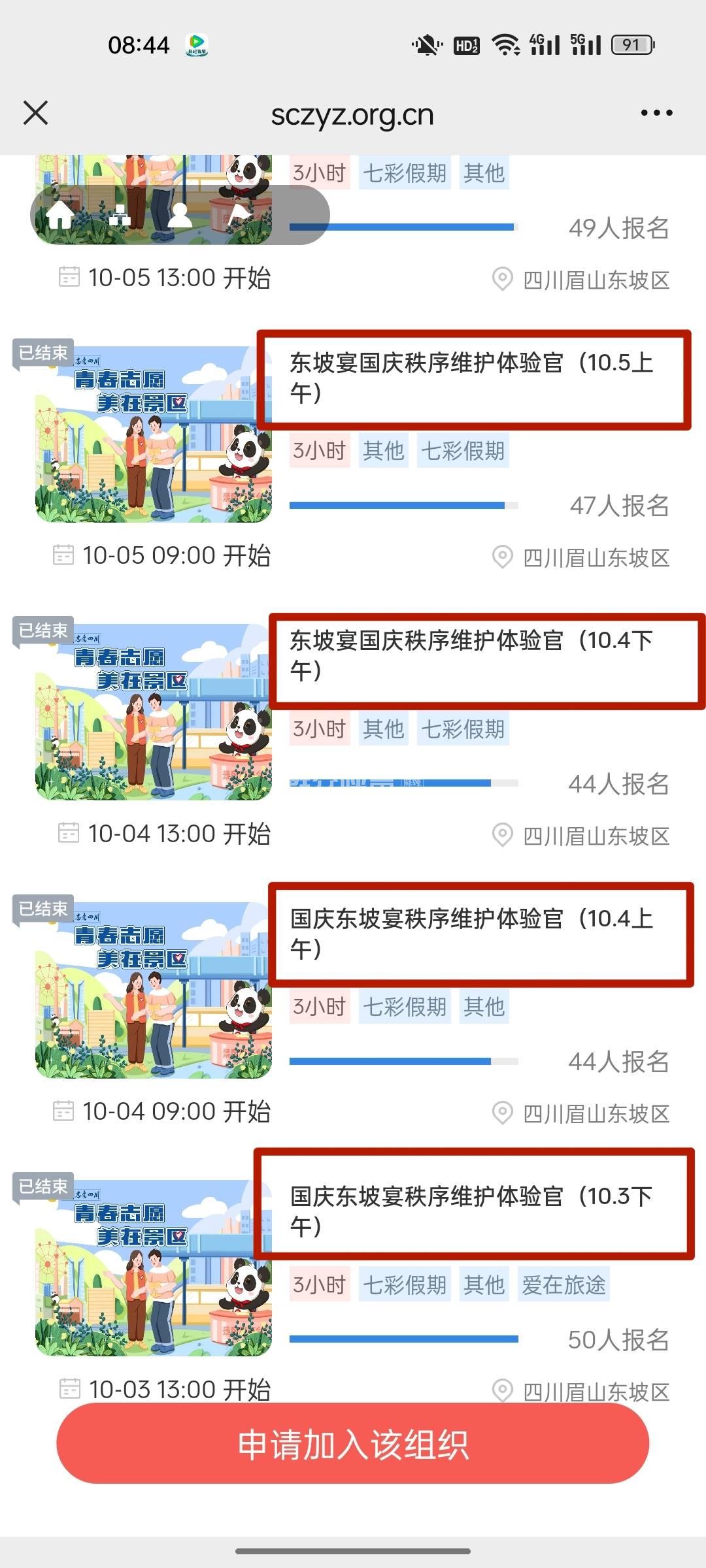Tap the home icon in floating toolbar
Viewport: 706px width, 1568px height.
60,214
